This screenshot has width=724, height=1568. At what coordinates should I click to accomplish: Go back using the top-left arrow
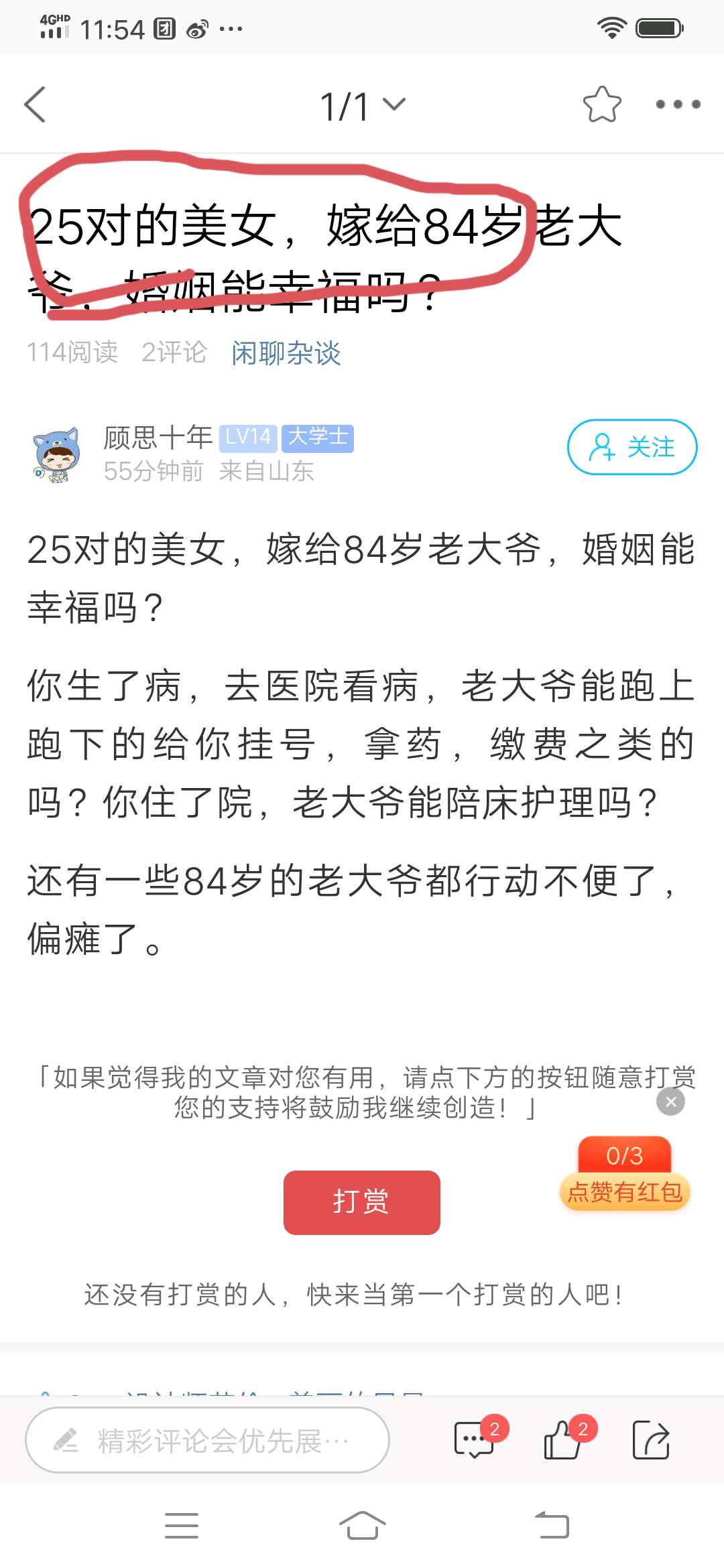tap(35, 105)
